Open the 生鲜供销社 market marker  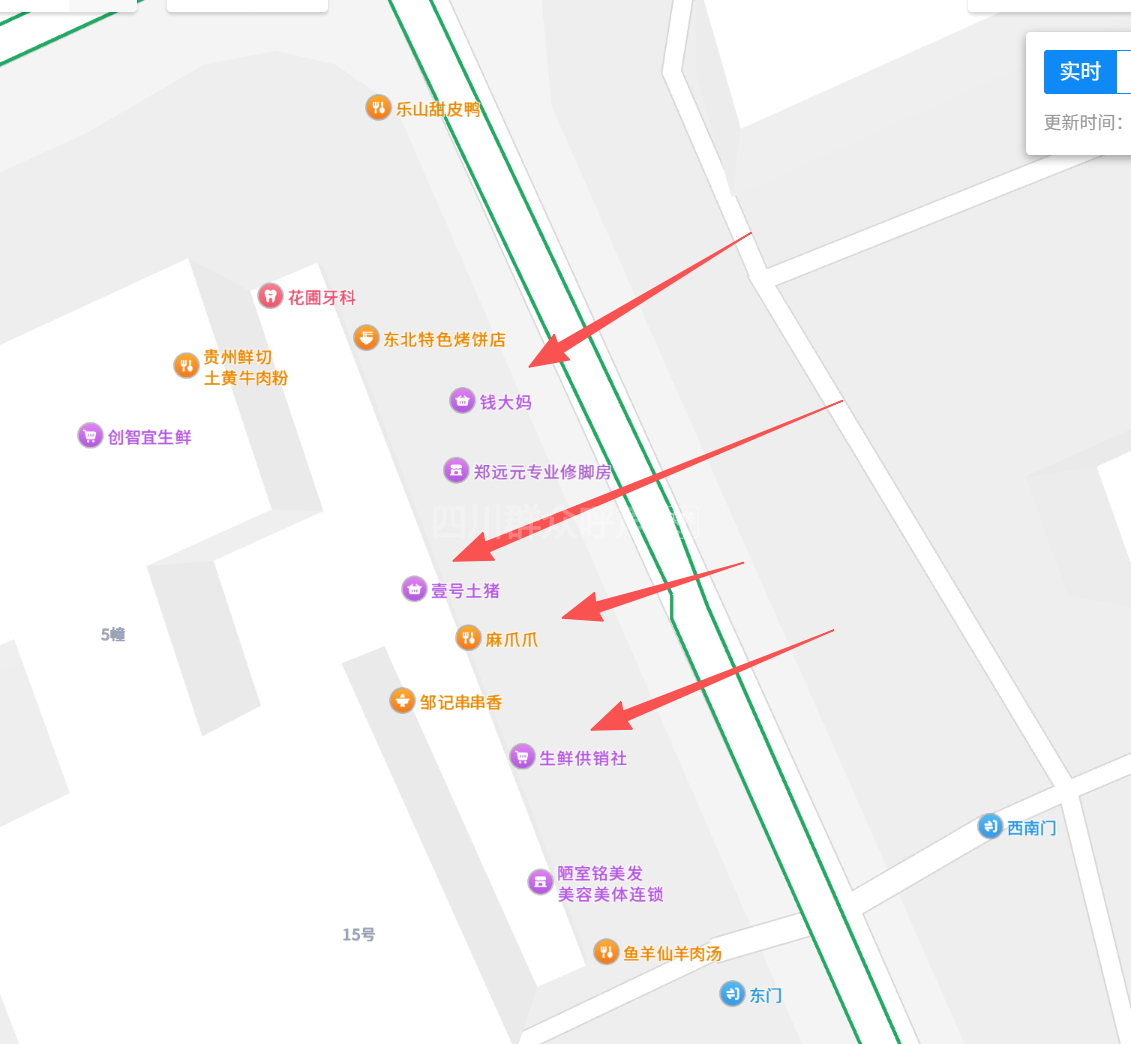[522, 757]
